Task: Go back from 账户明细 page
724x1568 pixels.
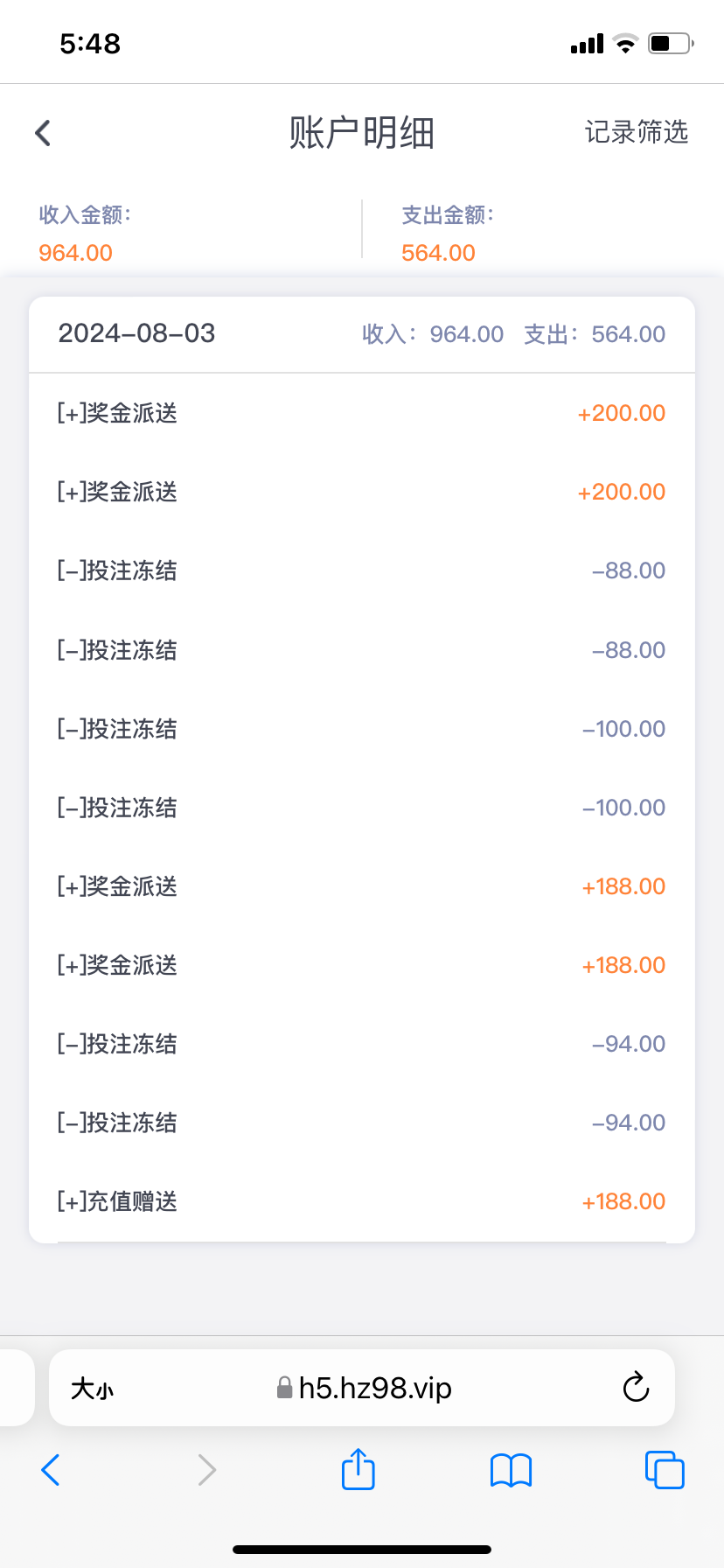Action: pos(43,133)
